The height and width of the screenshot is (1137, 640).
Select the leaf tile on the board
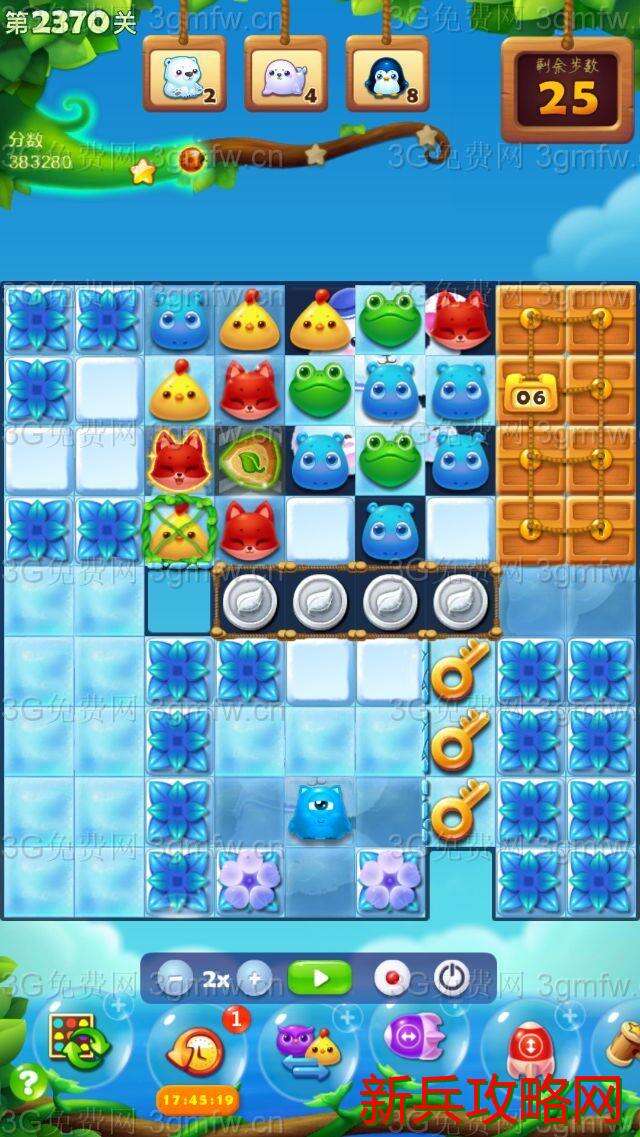point(250,459)
